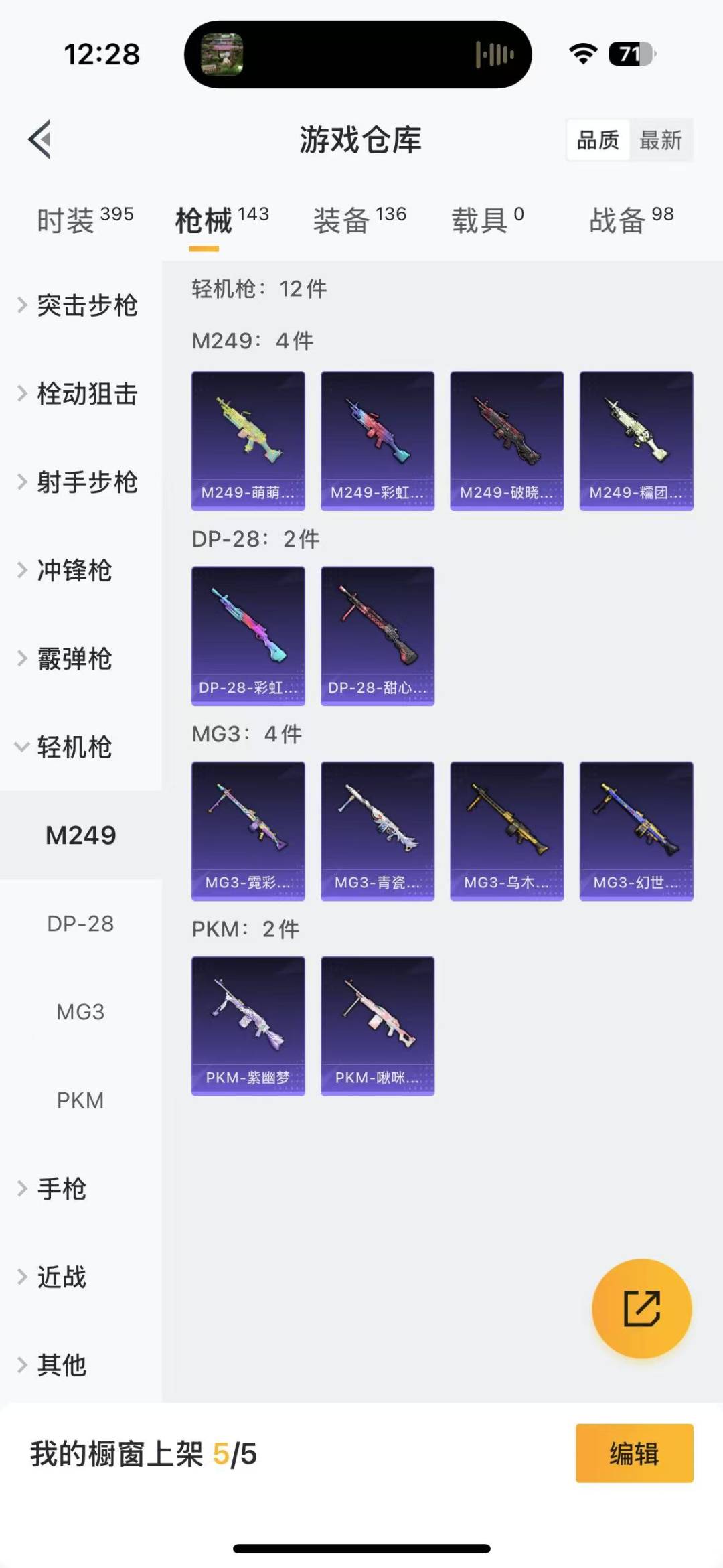Image resolution: width=723 pixels, height=1568 pixels.
Task: Sort items by 最新
Action: coord(660,140)
